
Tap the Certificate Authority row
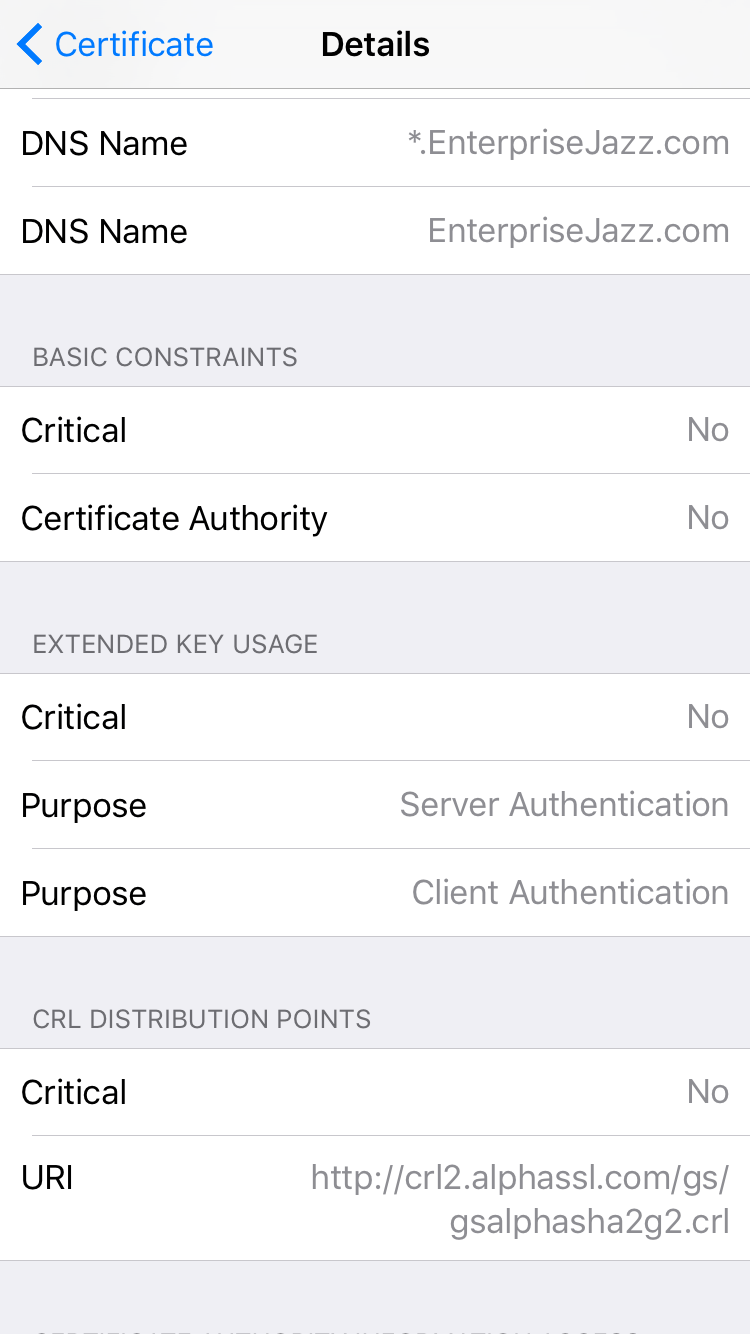[375, 518]
